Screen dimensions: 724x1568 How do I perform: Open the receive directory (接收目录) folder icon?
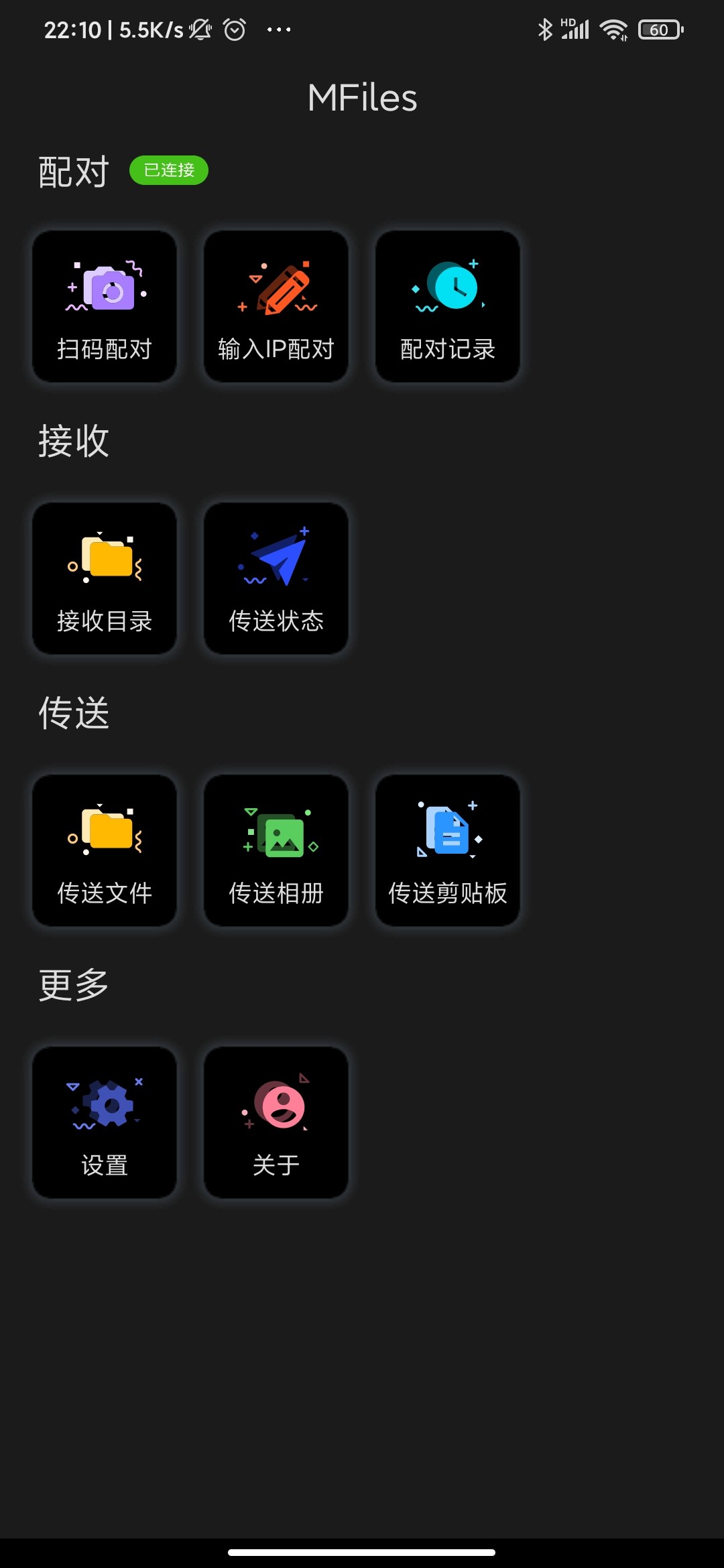(x=104, y=578)
